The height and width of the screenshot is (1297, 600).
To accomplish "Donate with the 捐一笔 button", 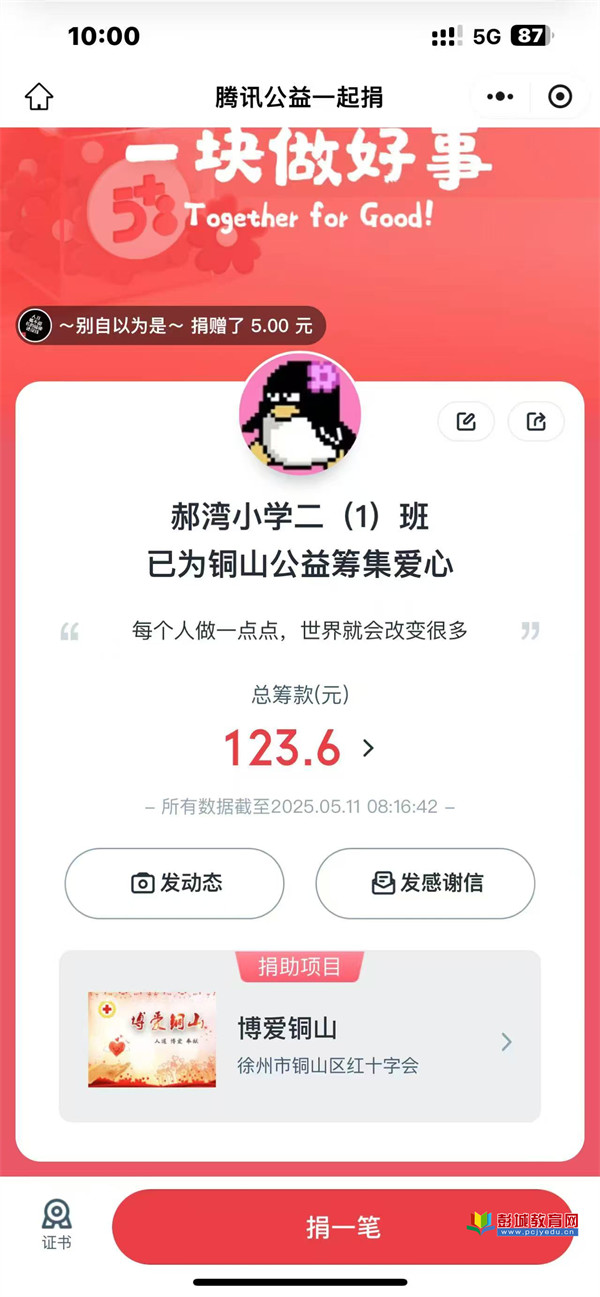I will coord(343,1227).
